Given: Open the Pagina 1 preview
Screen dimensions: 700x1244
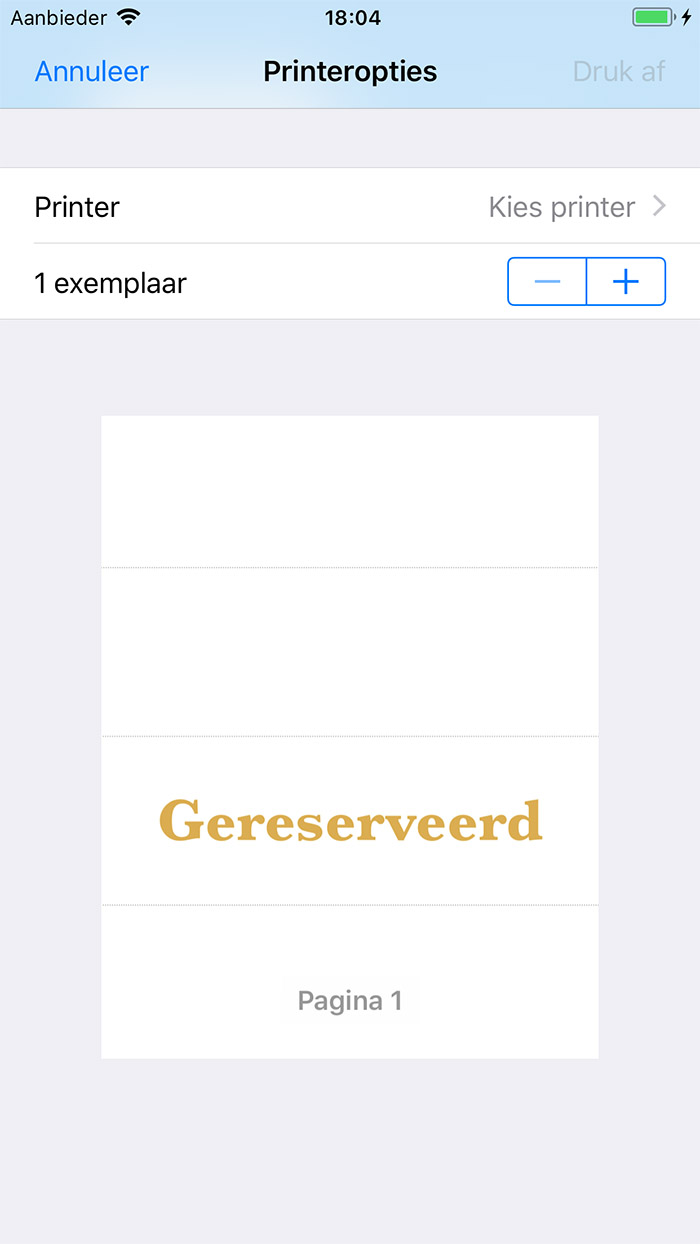Looking at the screenshot, I should tap(350, 737).
